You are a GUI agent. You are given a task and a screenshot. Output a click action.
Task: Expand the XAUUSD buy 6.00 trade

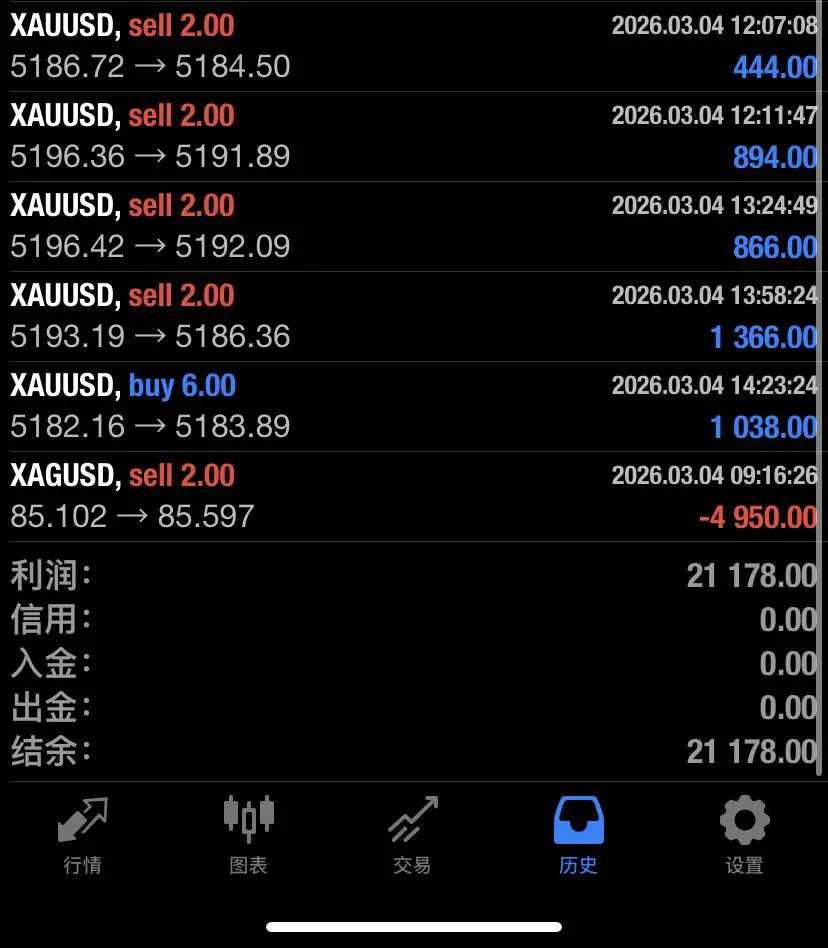pos(414,407)
